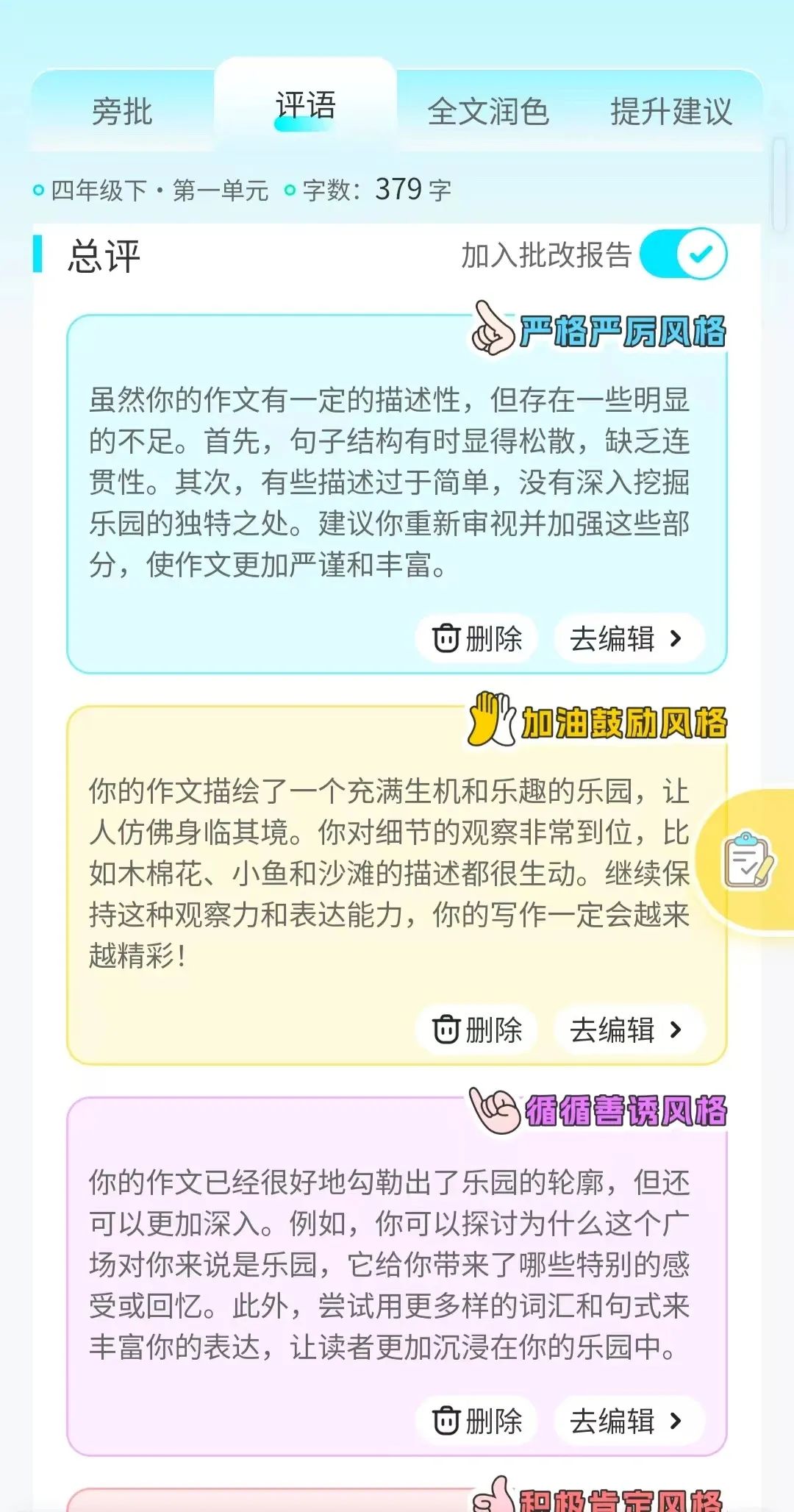This screenshot has height=1512, width=794.
Task: Delete the 严格严厉风格 comment
Action: [x=477, y=638]
